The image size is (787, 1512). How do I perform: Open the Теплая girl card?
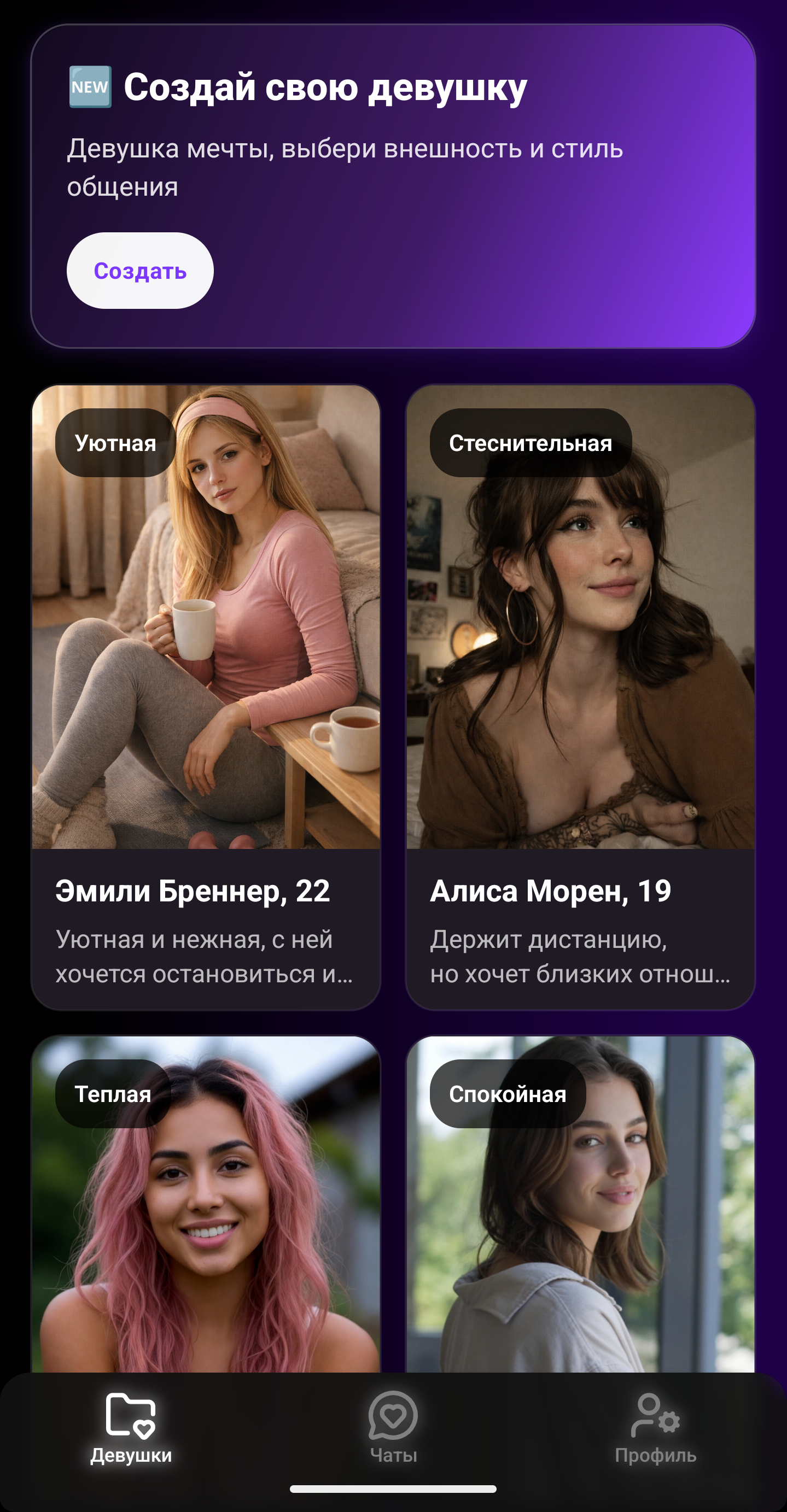pos(206,1204)
